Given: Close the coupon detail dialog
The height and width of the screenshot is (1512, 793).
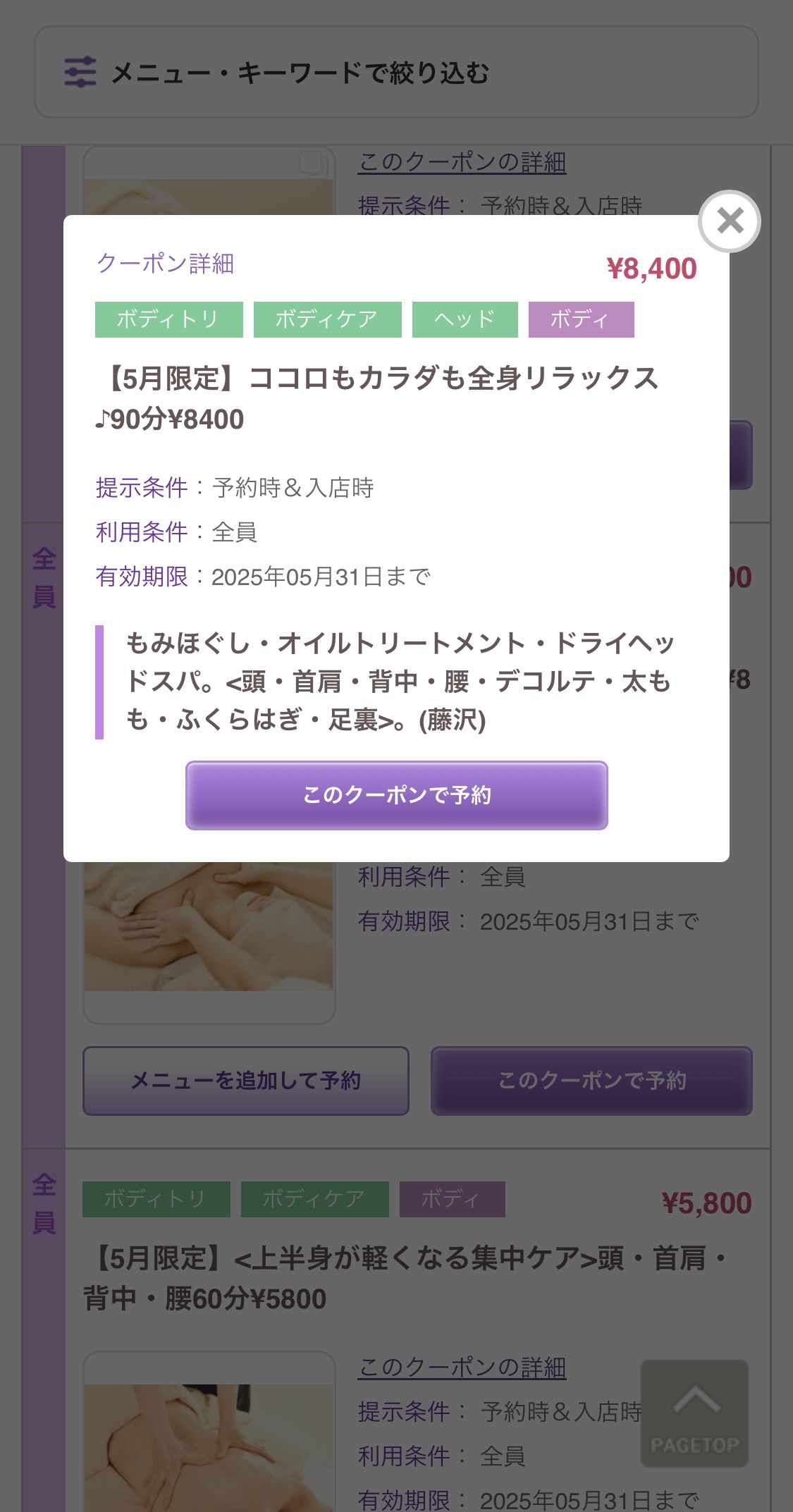Looking at the screenshot, I should [x=730, y=221].
